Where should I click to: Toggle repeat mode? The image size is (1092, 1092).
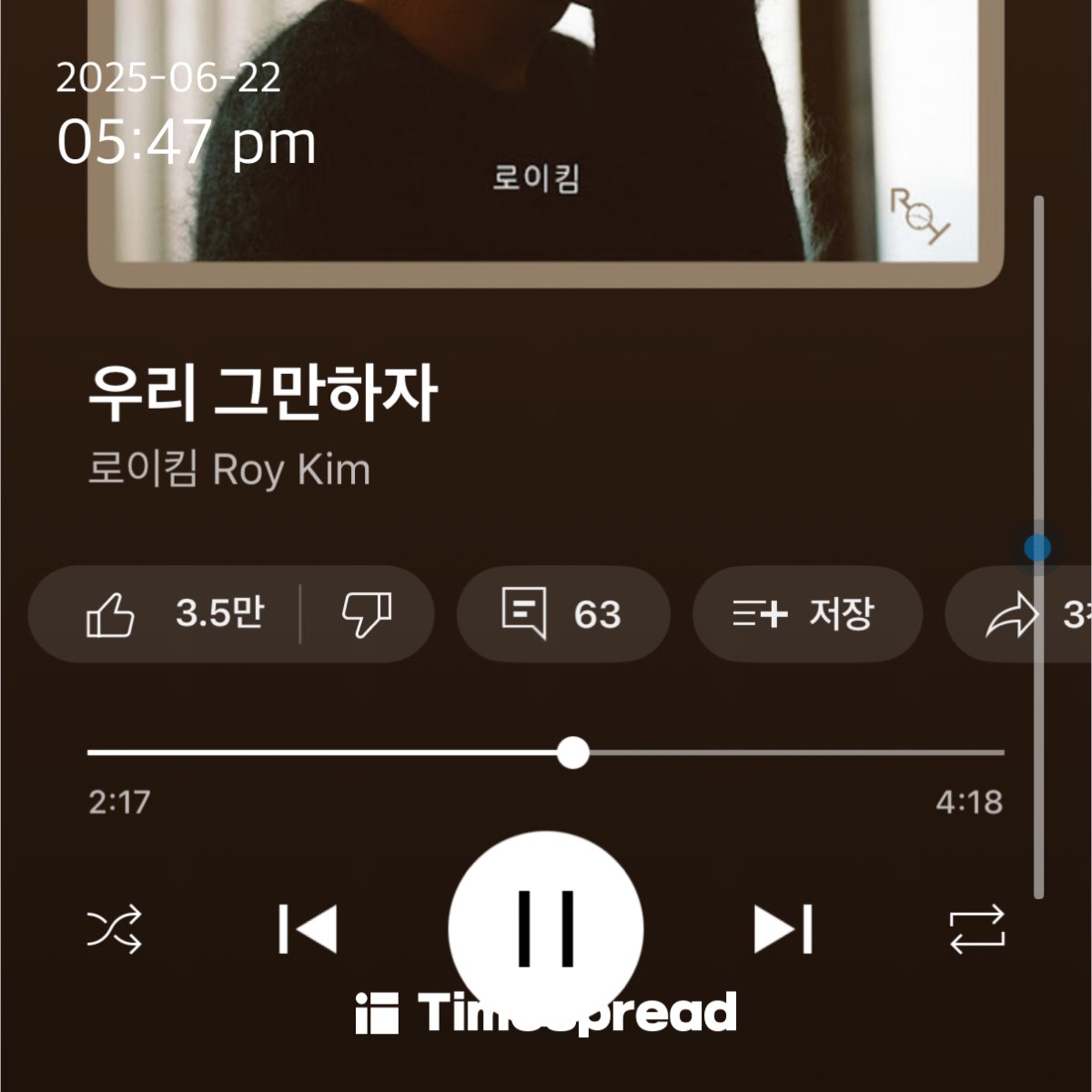click(x=976, y=929)
